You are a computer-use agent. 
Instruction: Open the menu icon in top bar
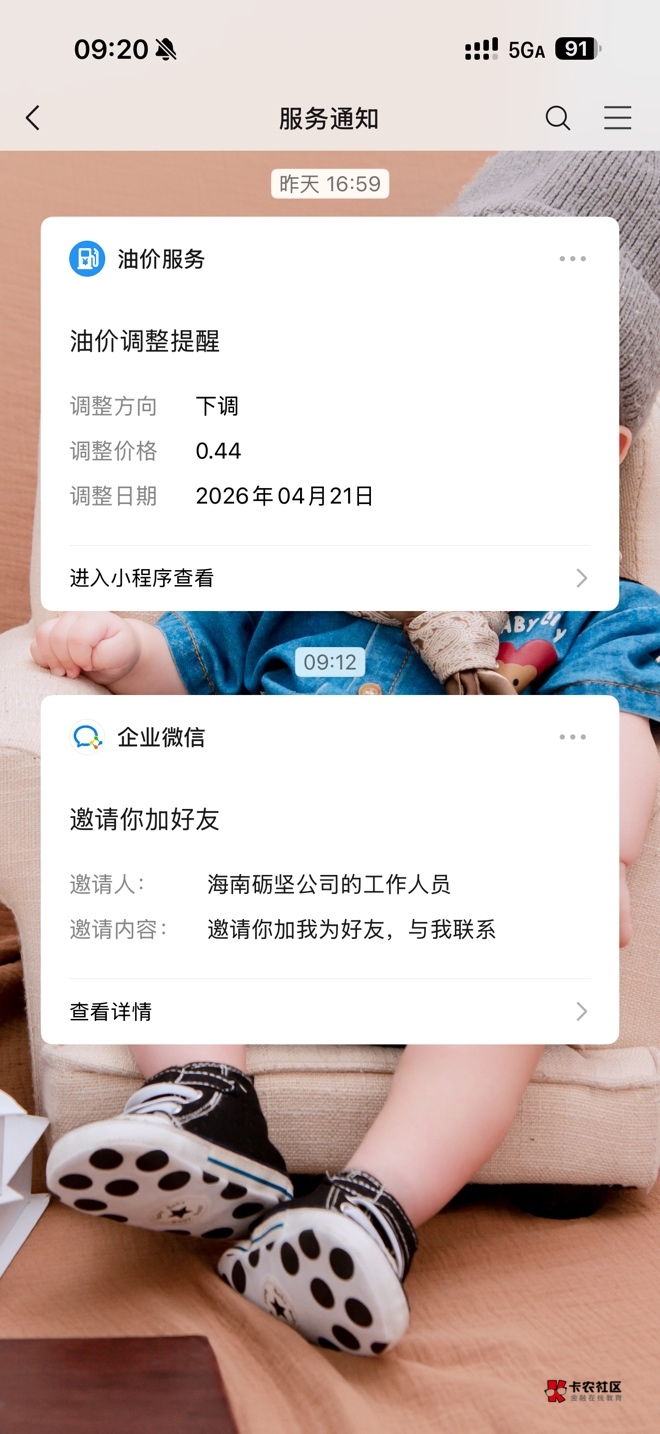click(x=617, y=119)
